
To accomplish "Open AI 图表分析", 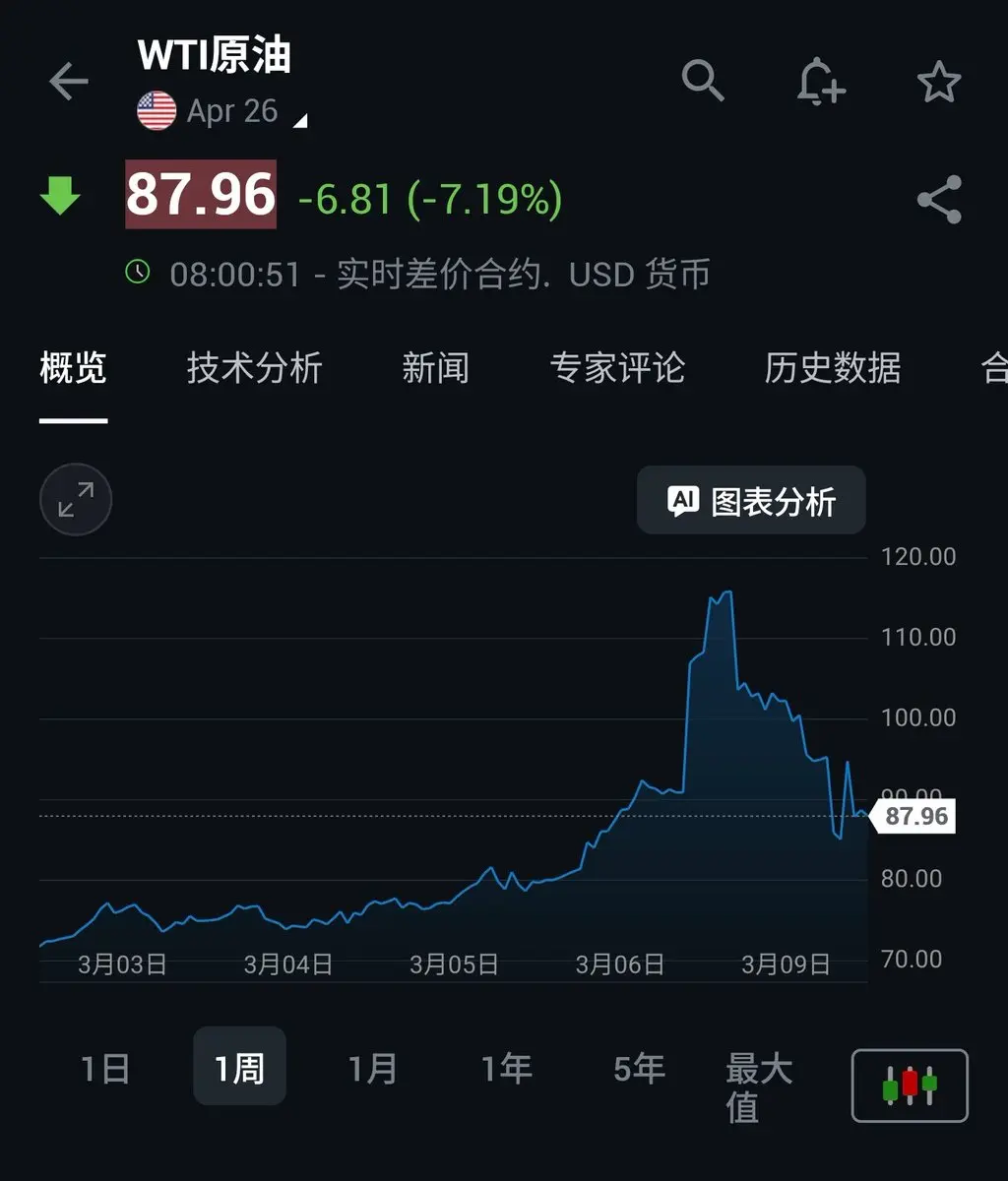I will [751, 501].
